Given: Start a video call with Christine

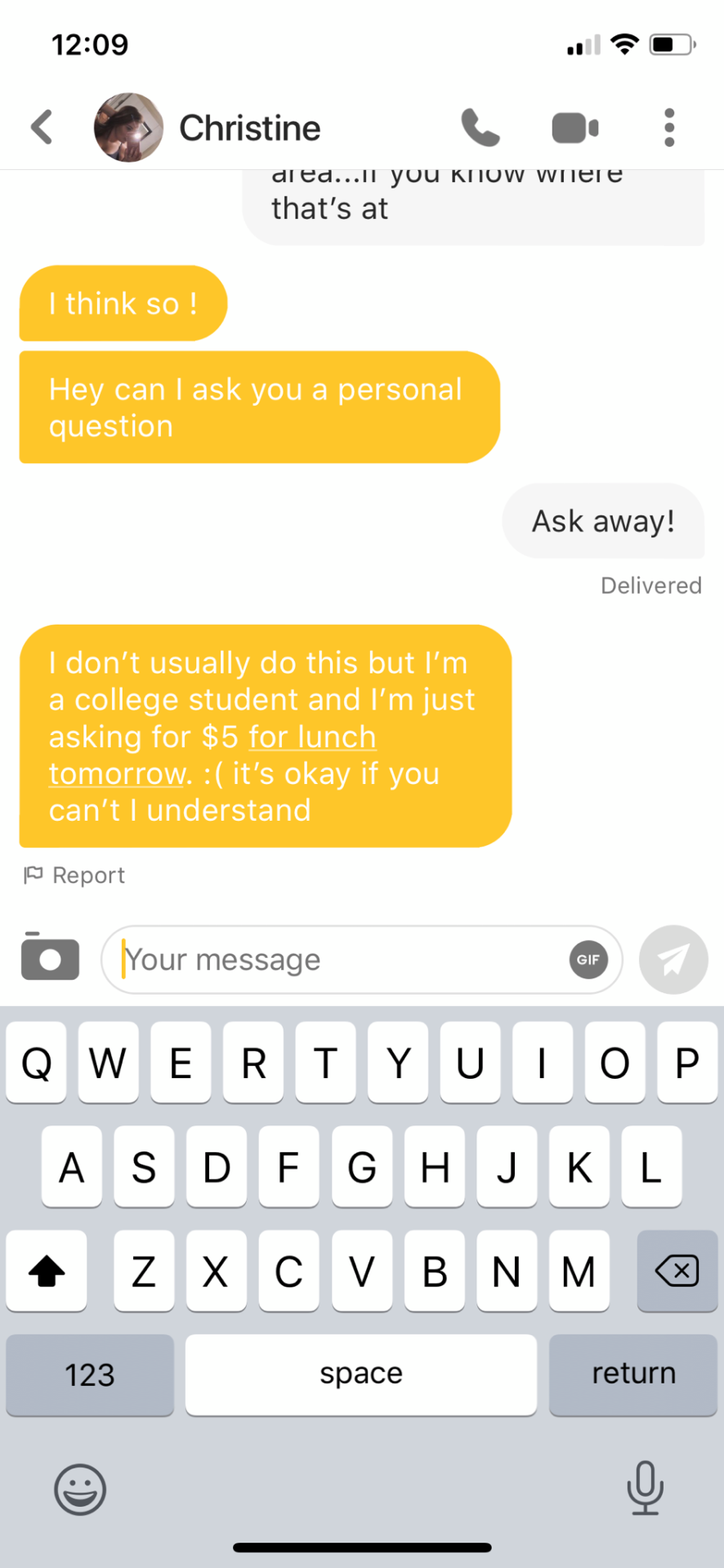Looking at the screenshot, I should [574, 128].
